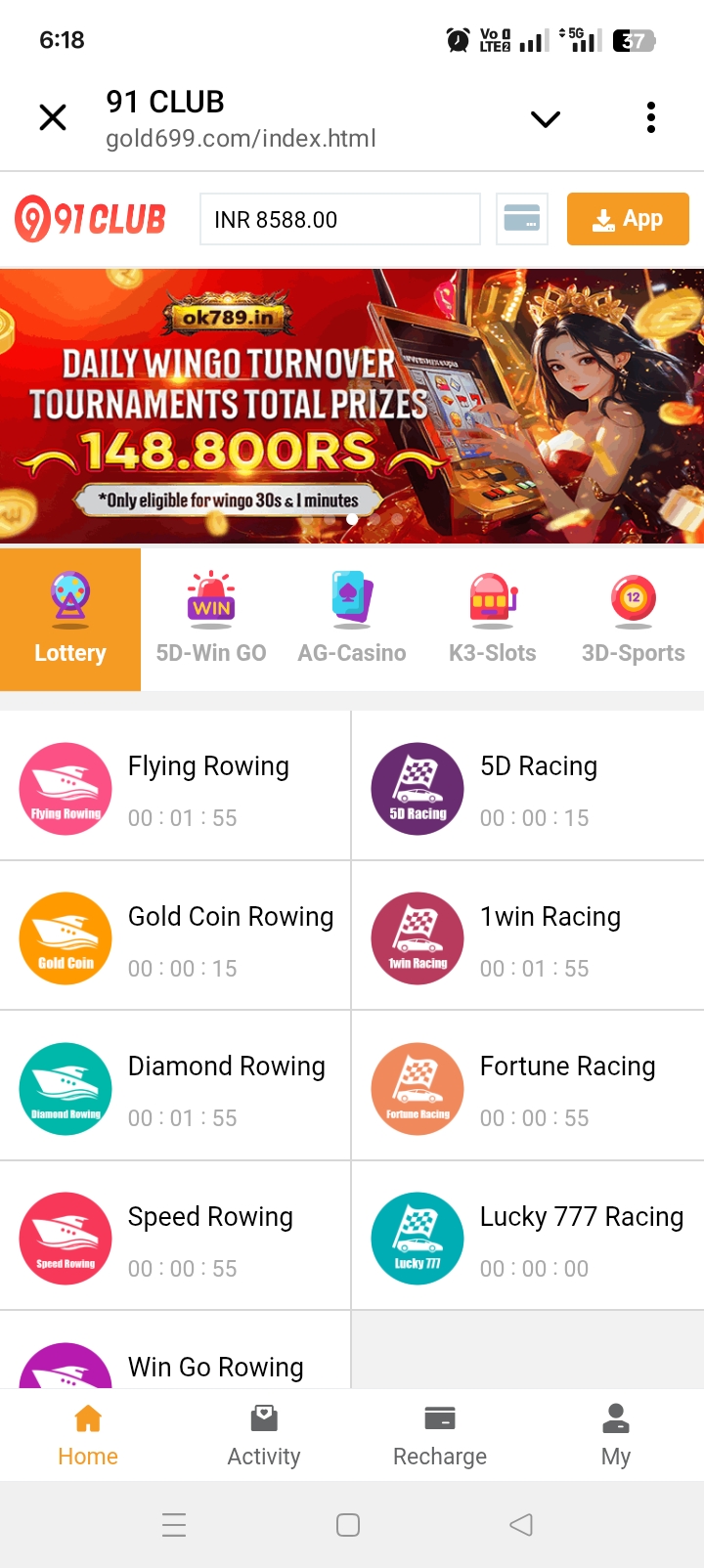Select the Lottery category tab
704x1568 pixels.
pos(70,620)
